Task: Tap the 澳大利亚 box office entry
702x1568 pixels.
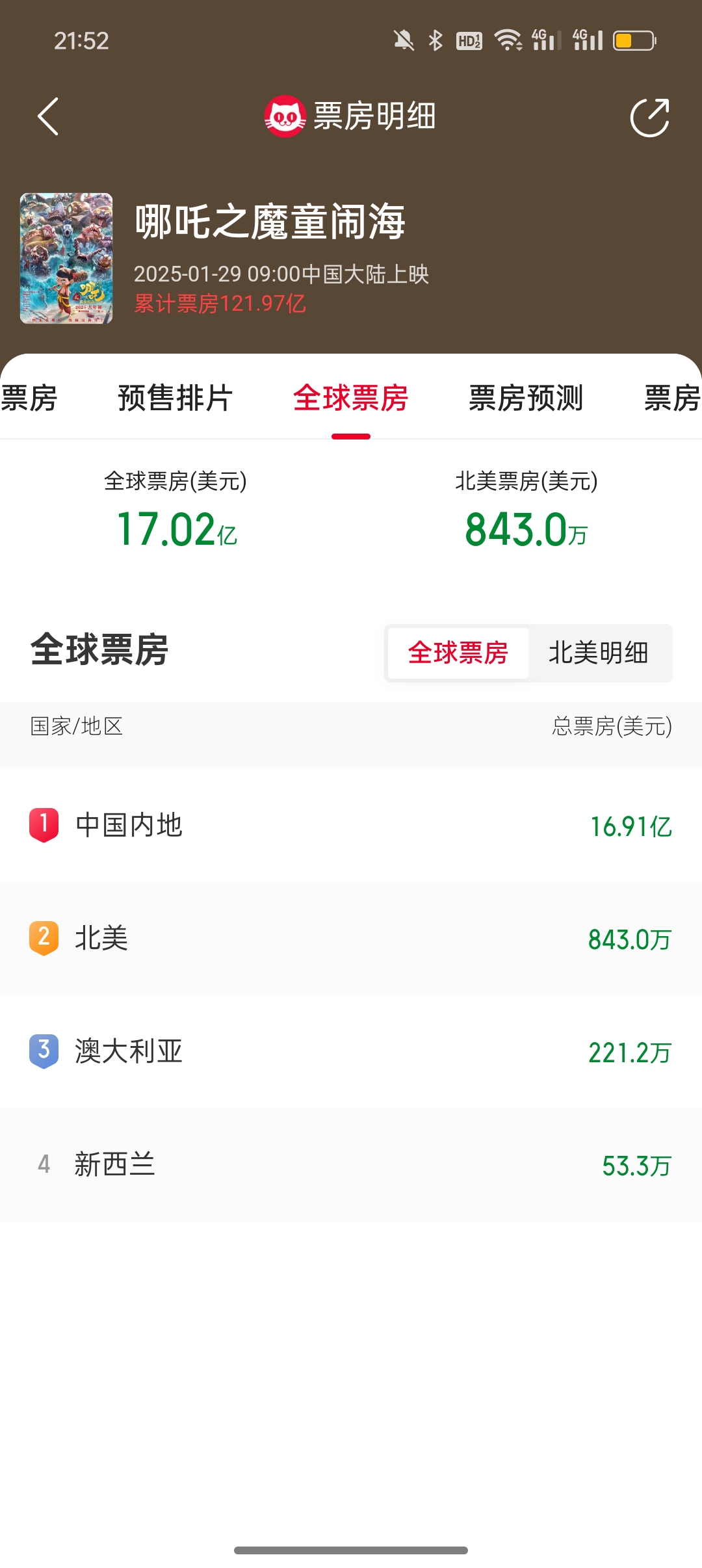Action: (x=351, y=1052)
